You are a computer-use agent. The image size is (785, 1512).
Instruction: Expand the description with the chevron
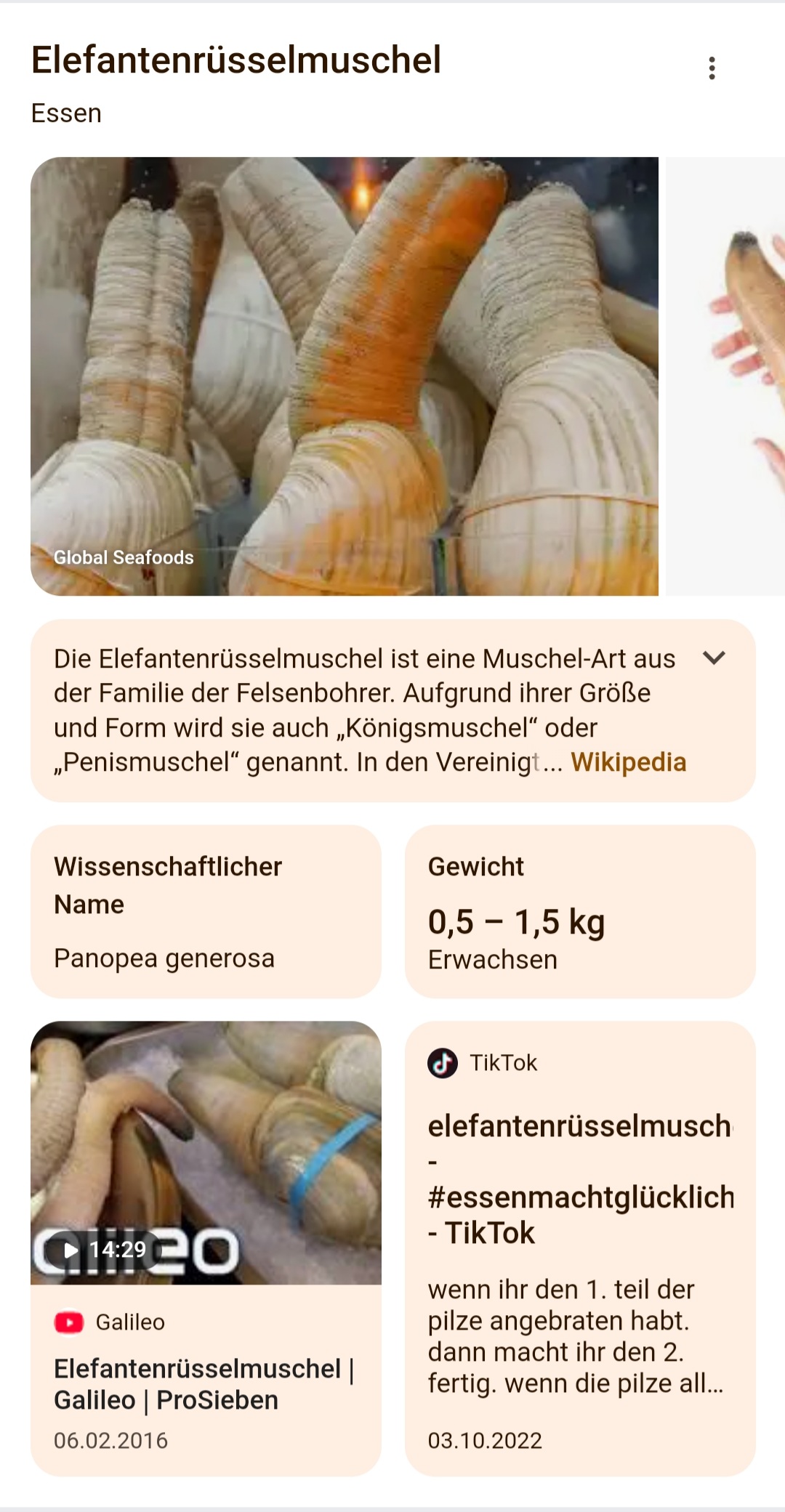click(x=714, y=658)
